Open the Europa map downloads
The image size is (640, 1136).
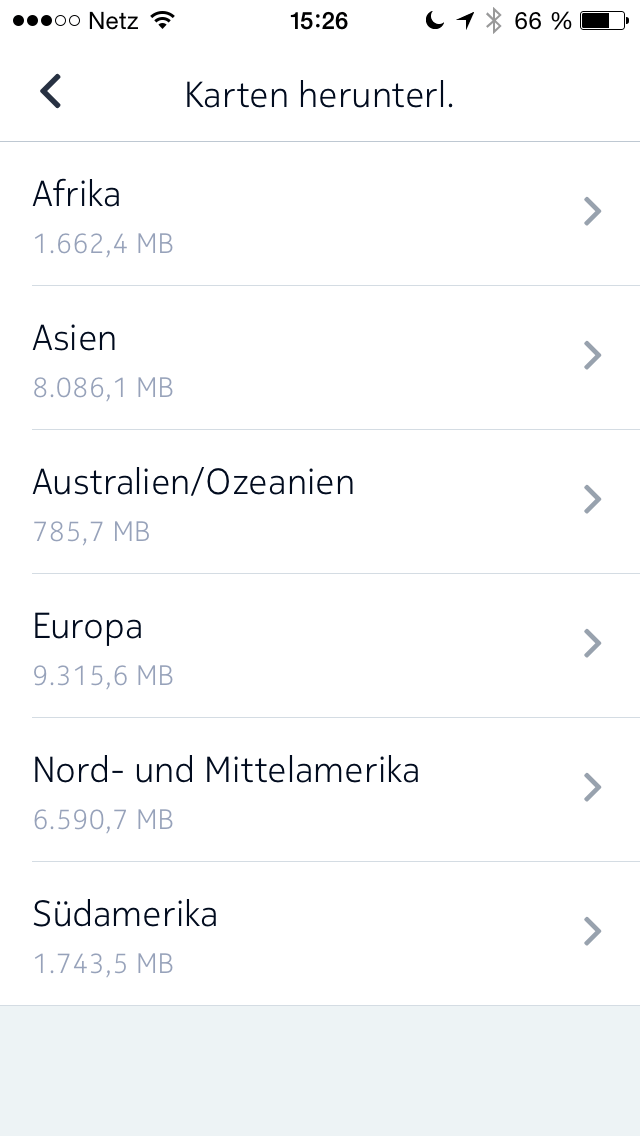(320, 646)
